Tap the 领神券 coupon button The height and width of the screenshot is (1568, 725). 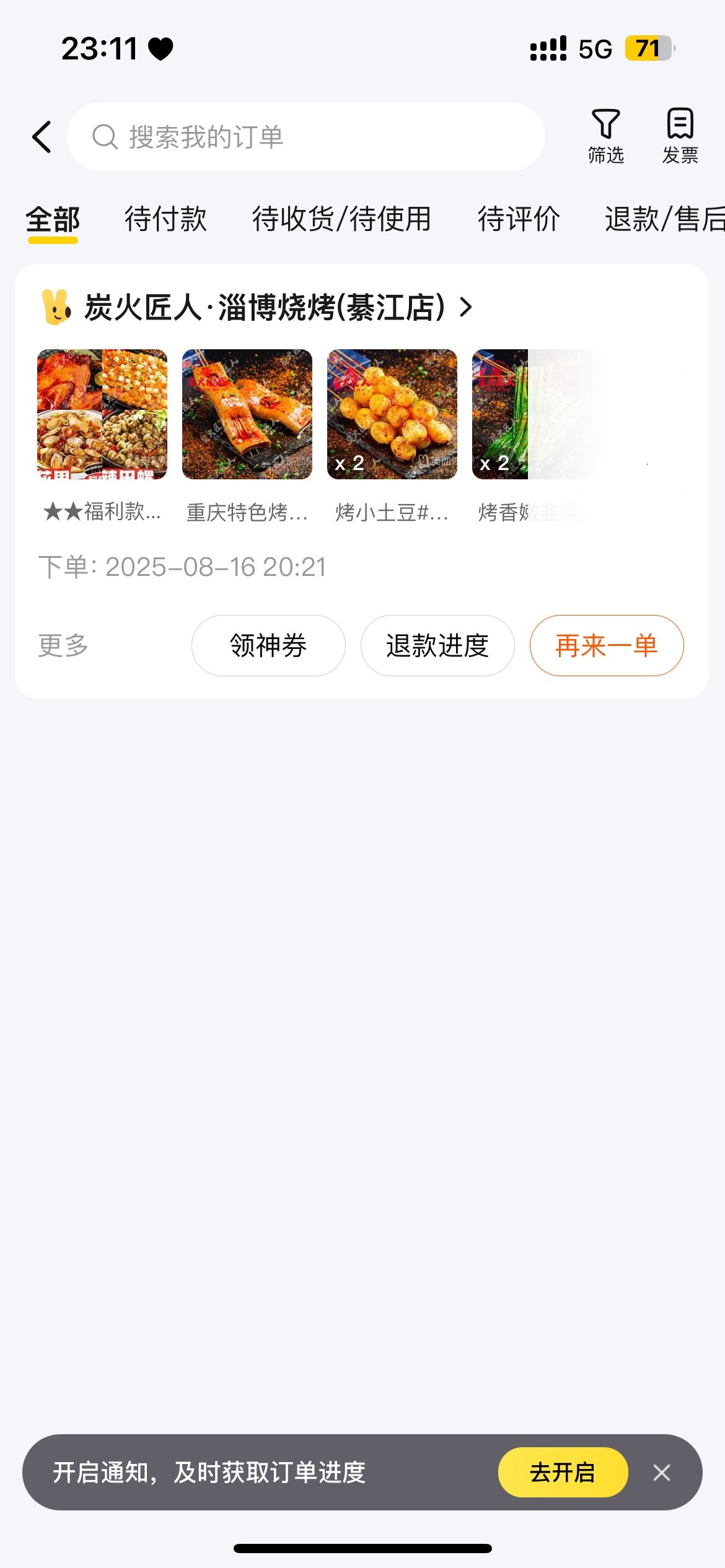pos(268,645)
